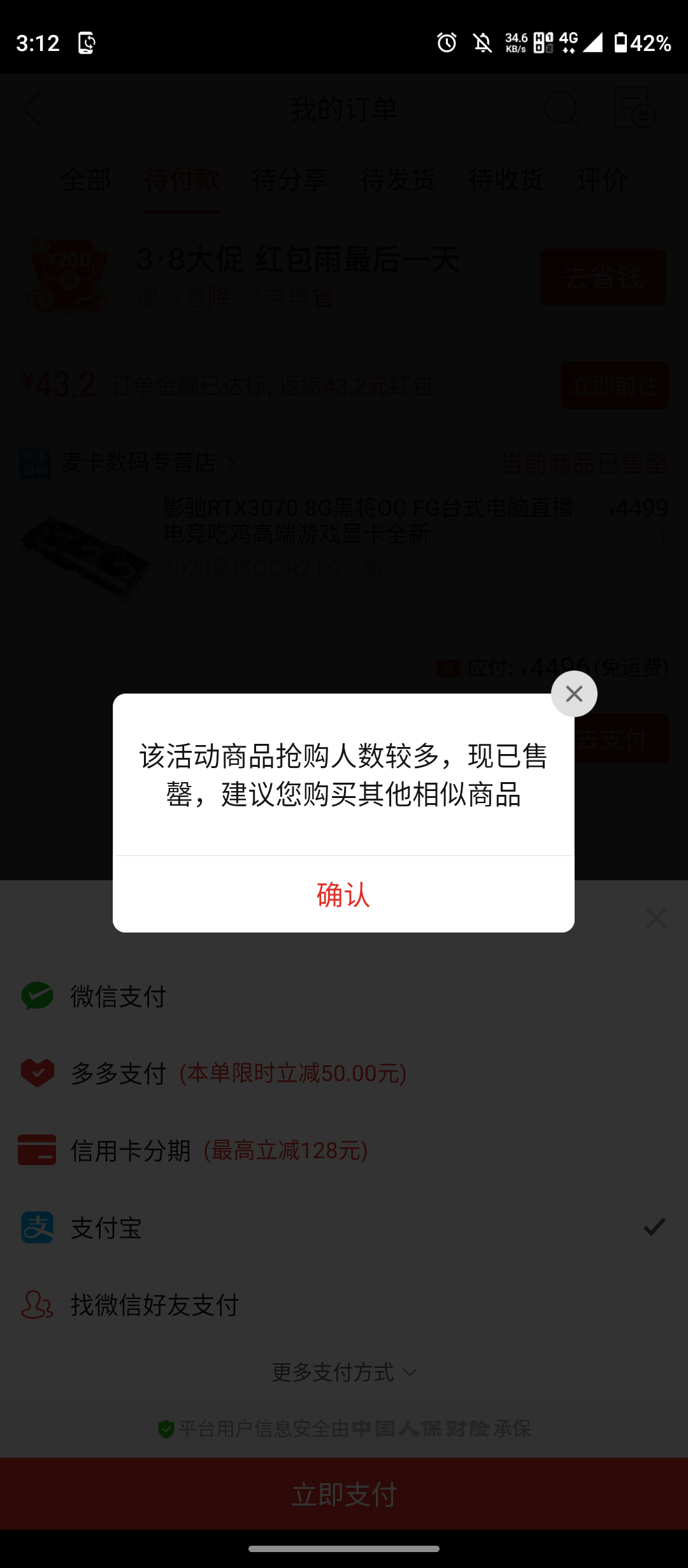Image resolution: width=688 pixels, height=1568 pixels.
Task: Select 支付宝 as payment option
Action: 106,1228
